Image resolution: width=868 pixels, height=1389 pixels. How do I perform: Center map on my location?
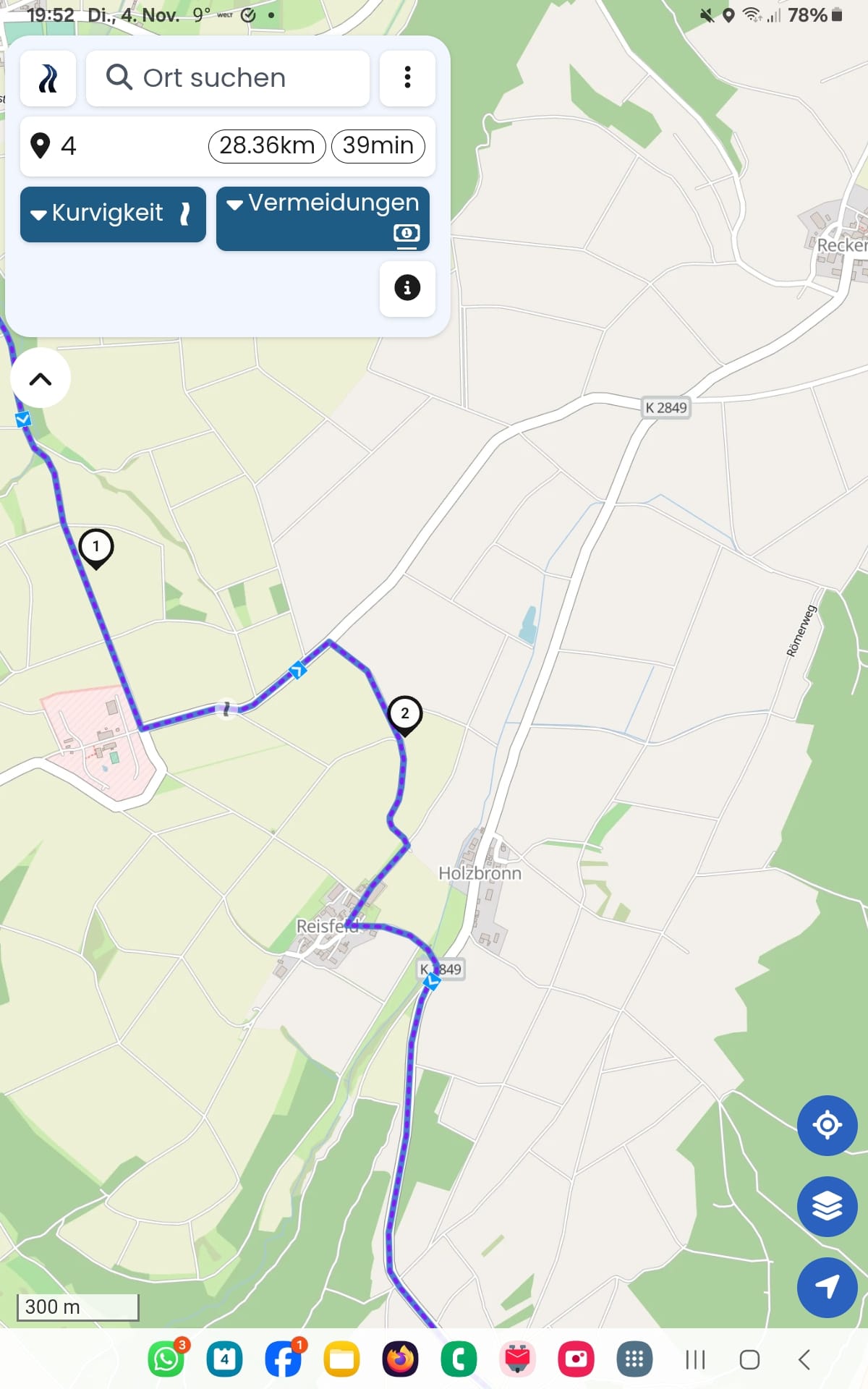coord(827,1125)
